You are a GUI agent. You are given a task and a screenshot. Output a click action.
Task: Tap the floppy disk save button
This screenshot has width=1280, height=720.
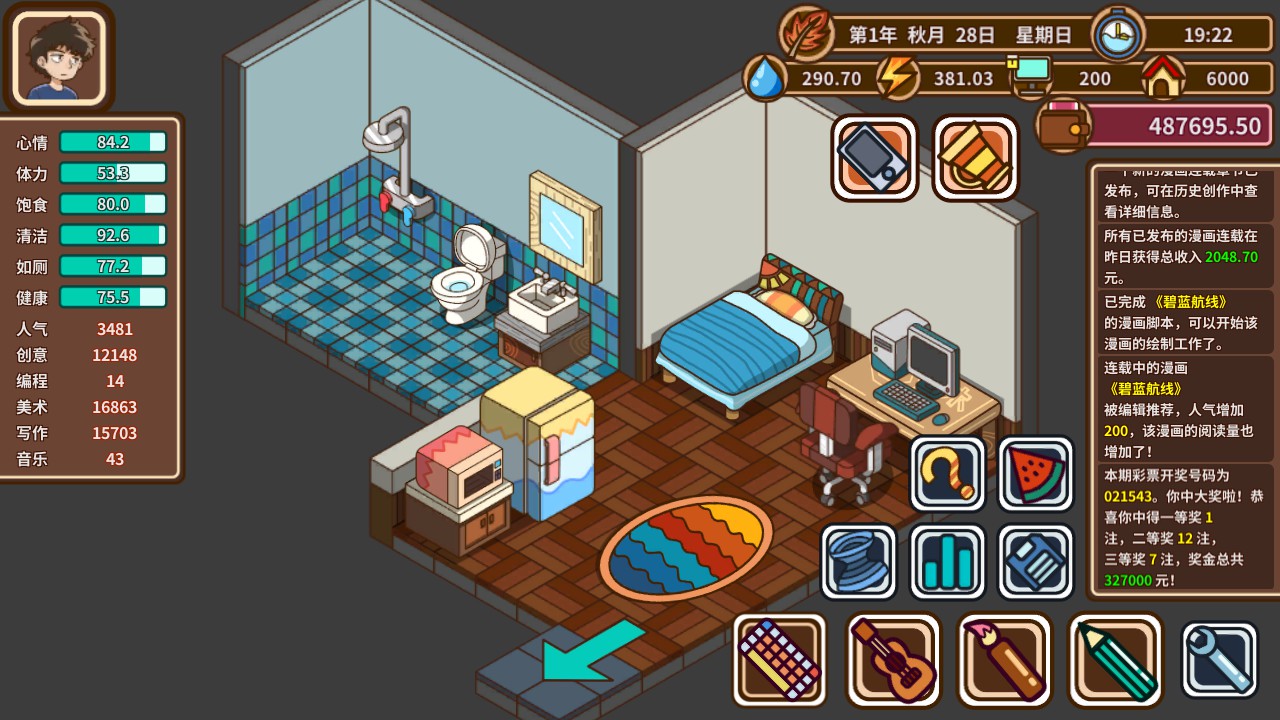click(x=1035, y=561)
